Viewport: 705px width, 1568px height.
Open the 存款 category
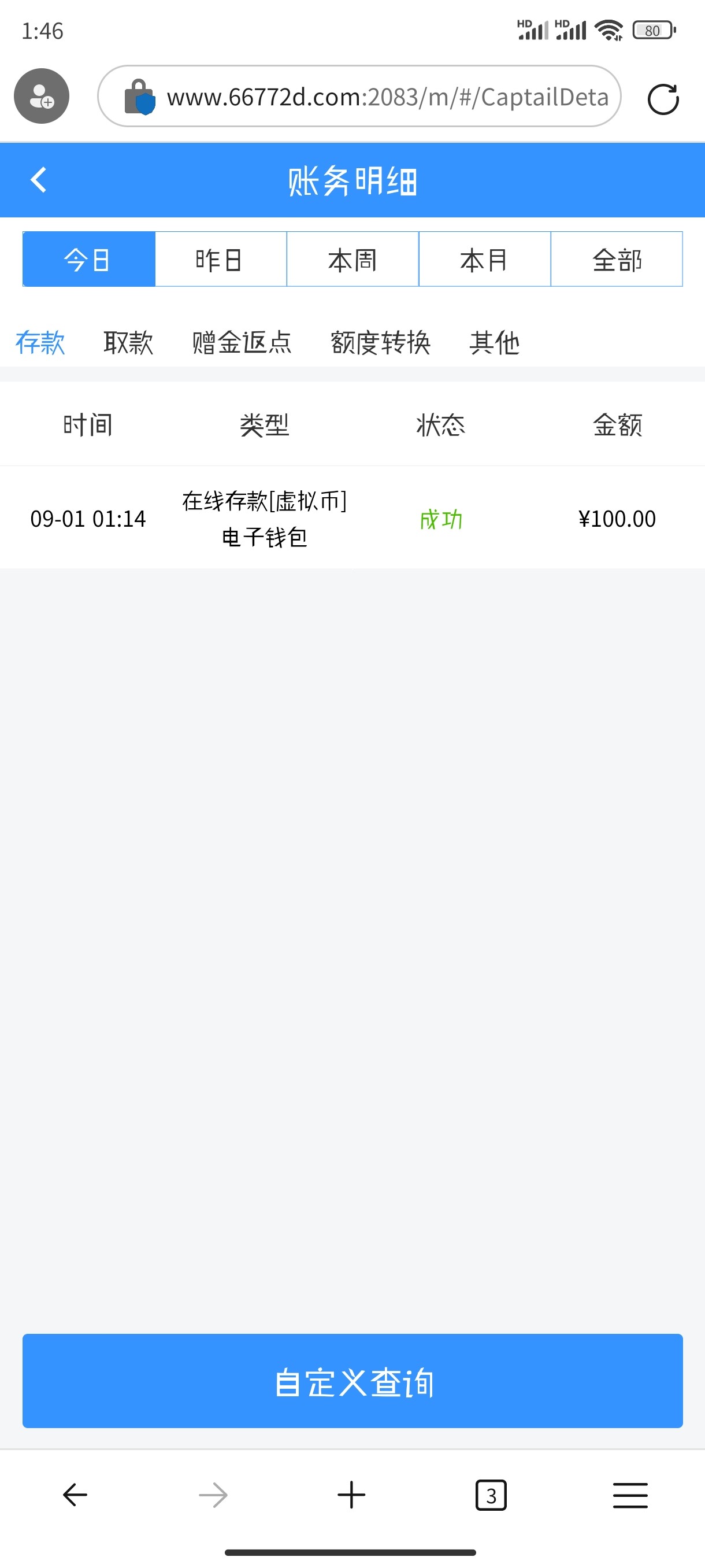(x=40, y=342)
